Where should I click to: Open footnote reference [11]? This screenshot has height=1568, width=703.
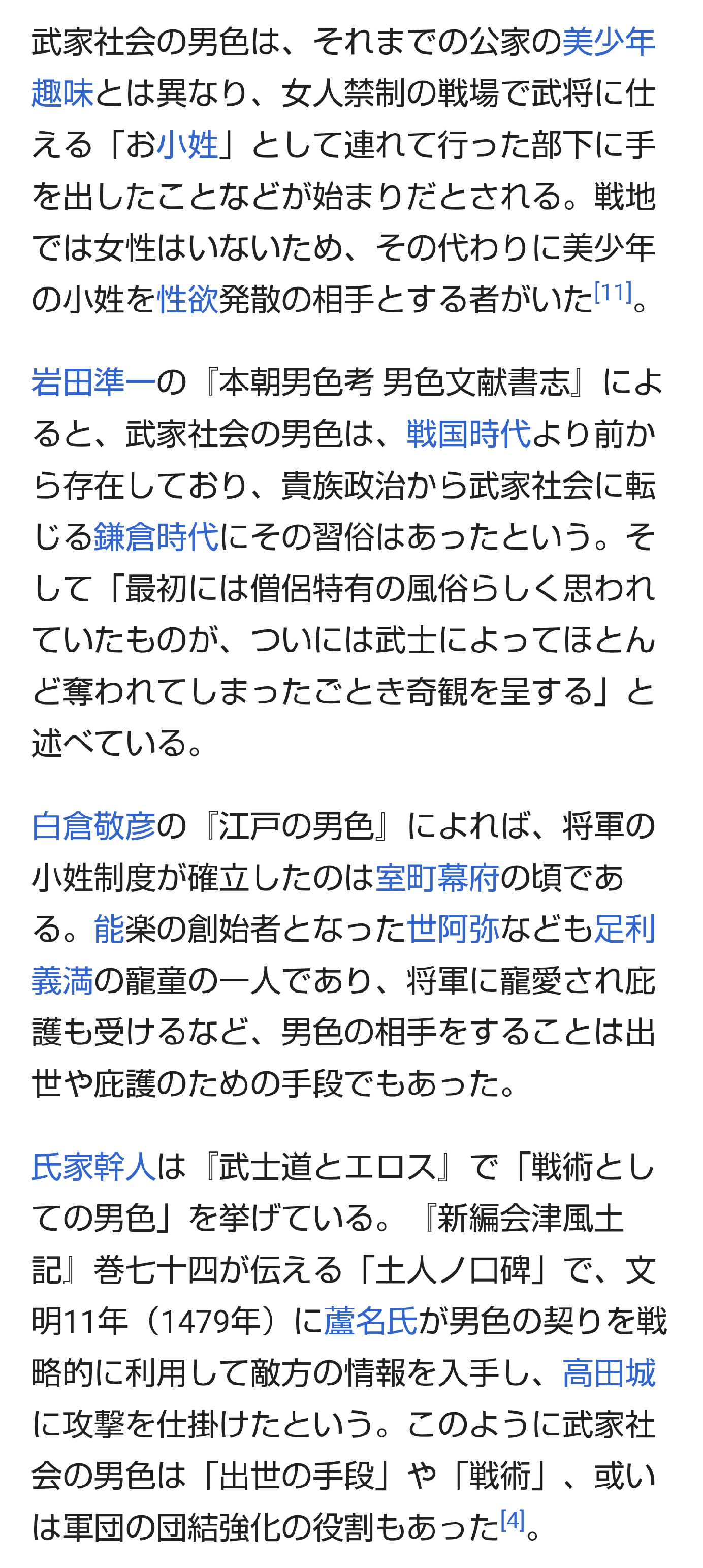click(x=613, y=293)
